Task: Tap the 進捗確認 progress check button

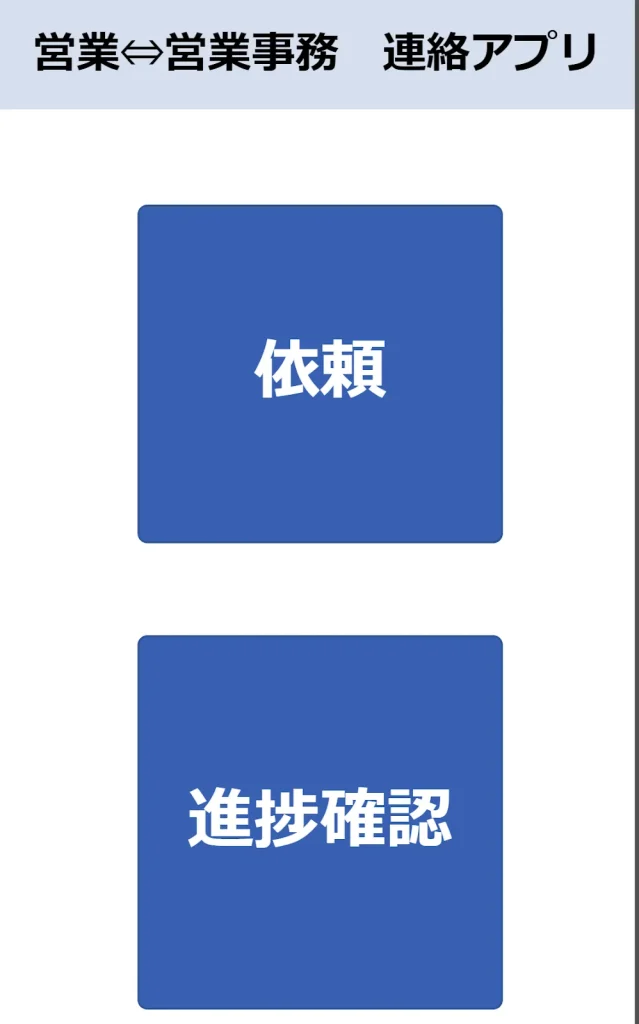Action: 320,821
